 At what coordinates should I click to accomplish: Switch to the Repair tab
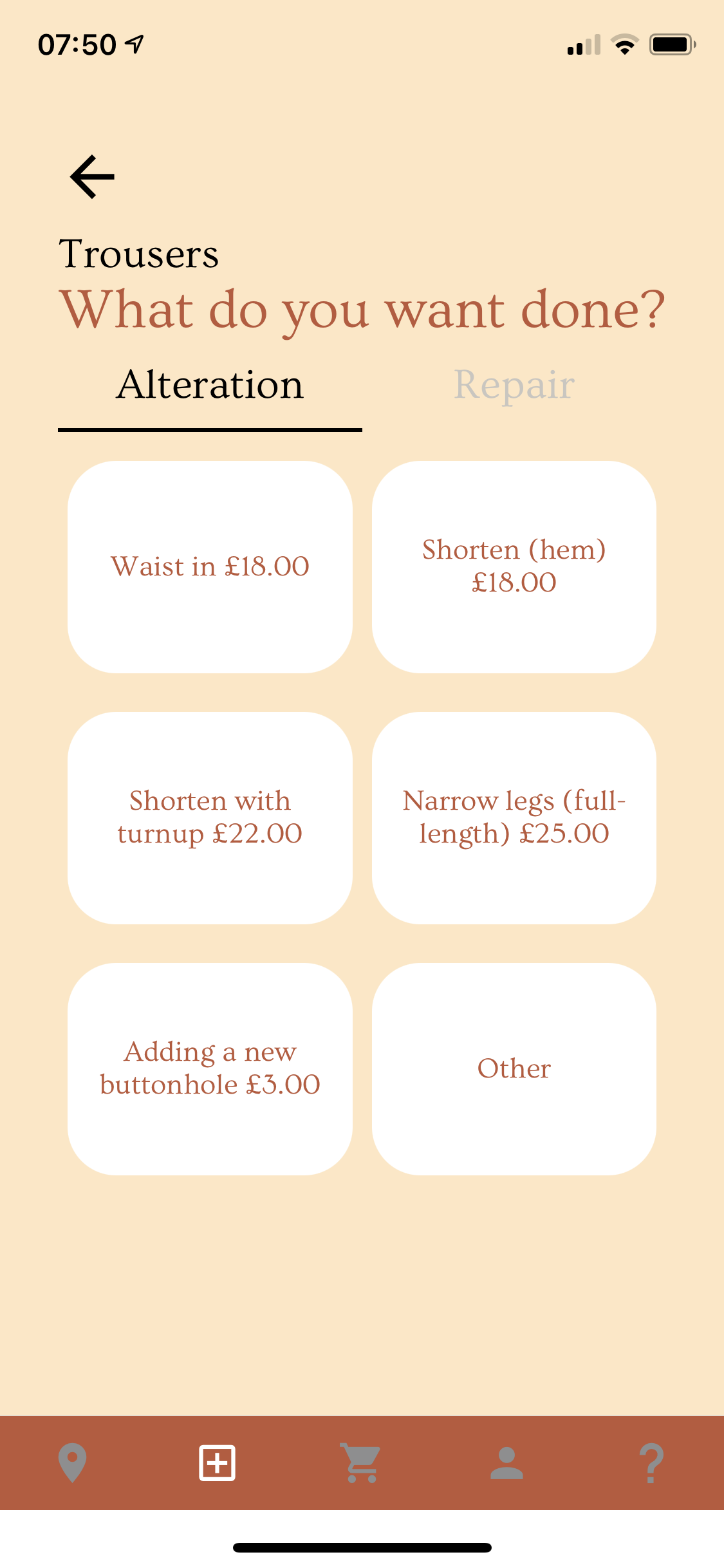514,386
